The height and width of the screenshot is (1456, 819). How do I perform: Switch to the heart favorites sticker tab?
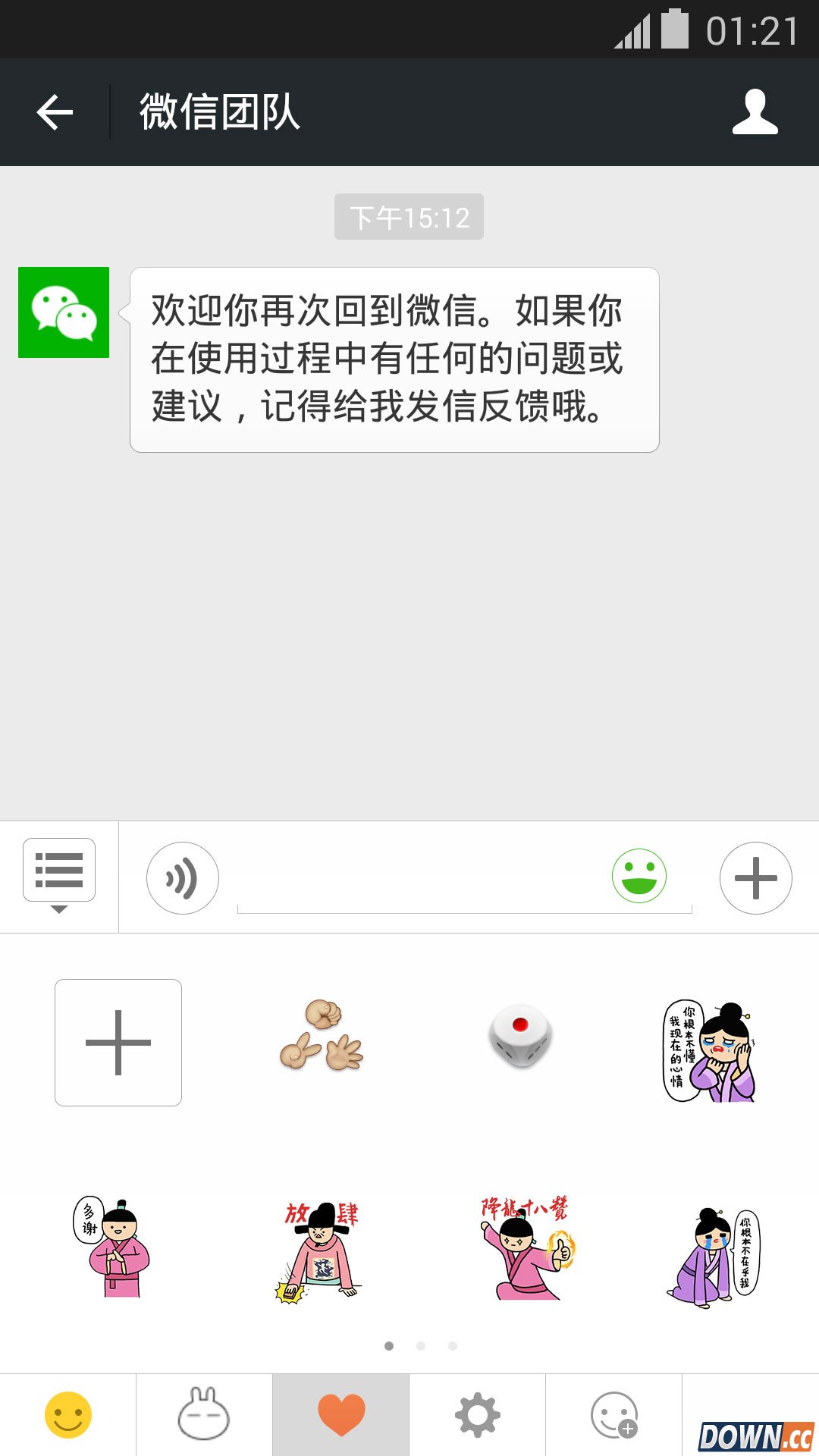coord(340,1412)
